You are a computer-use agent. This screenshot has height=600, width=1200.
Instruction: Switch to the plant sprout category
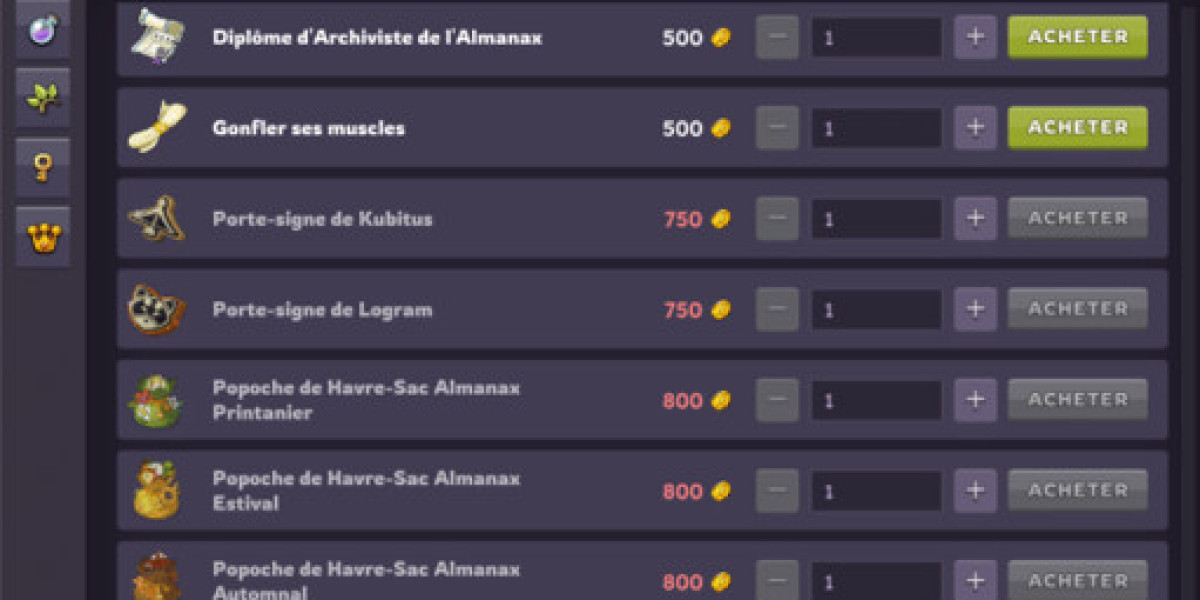42,97
